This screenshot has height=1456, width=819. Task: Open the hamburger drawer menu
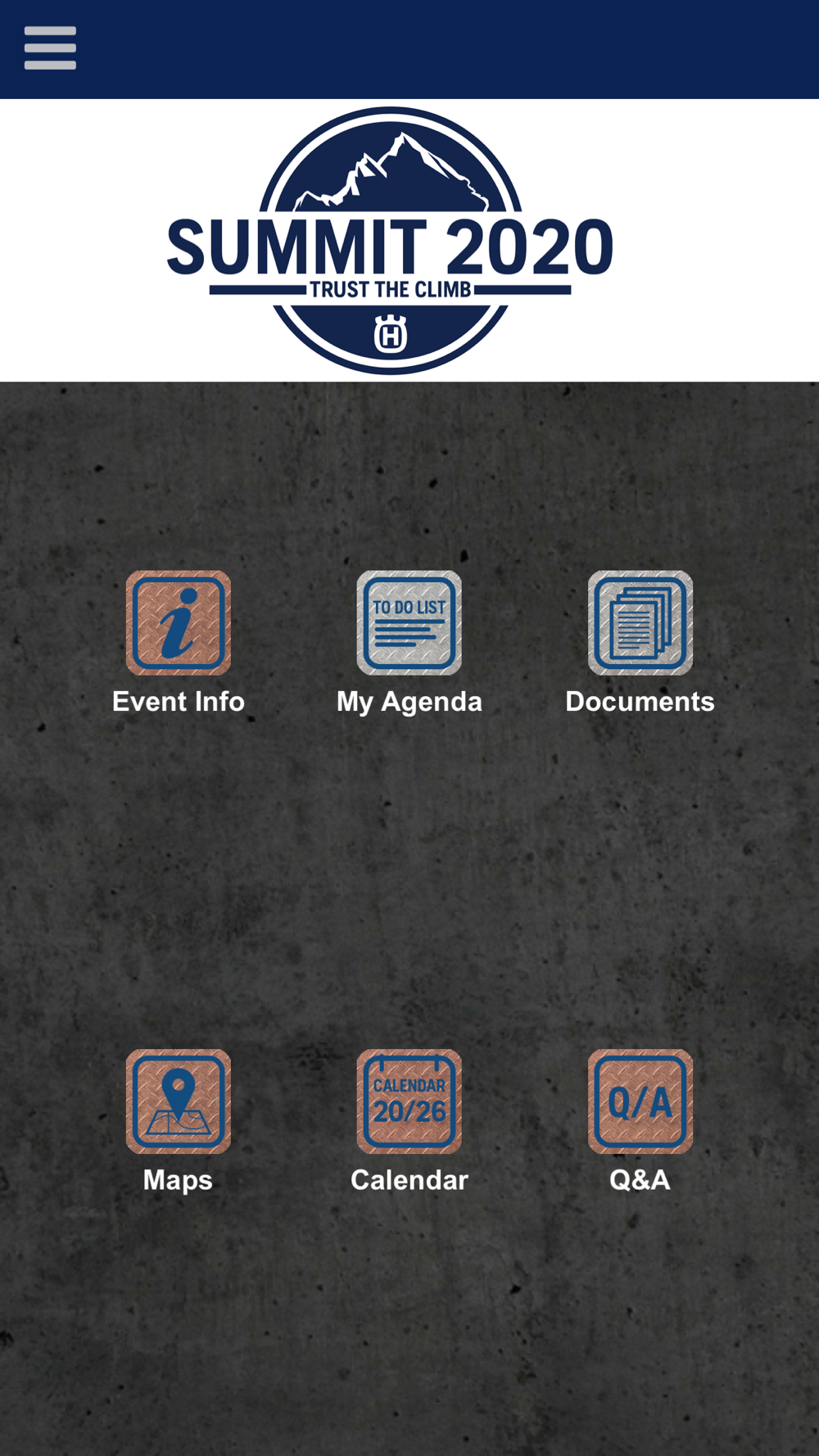(x=50, y=47)
